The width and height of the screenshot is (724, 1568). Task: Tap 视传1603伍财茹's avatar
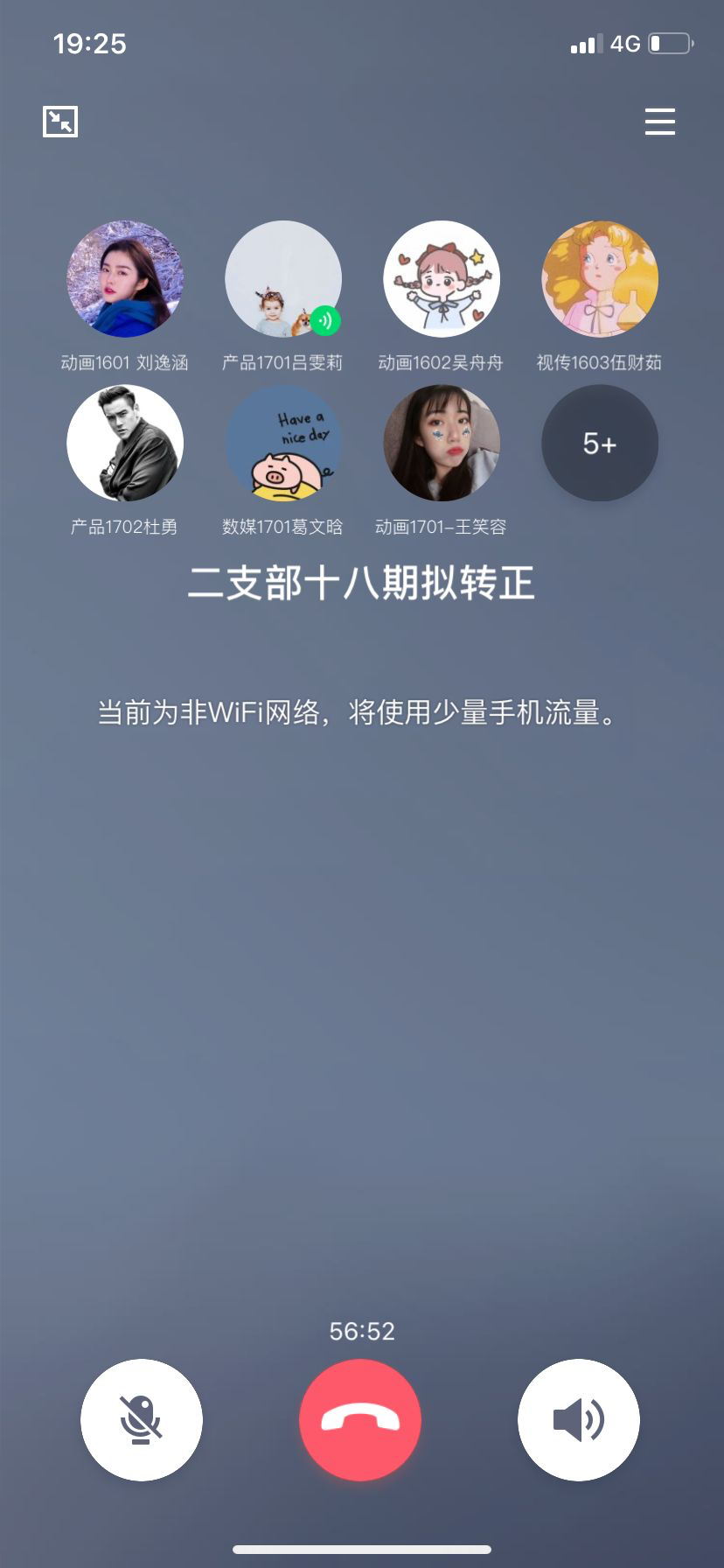coord(600,279)
